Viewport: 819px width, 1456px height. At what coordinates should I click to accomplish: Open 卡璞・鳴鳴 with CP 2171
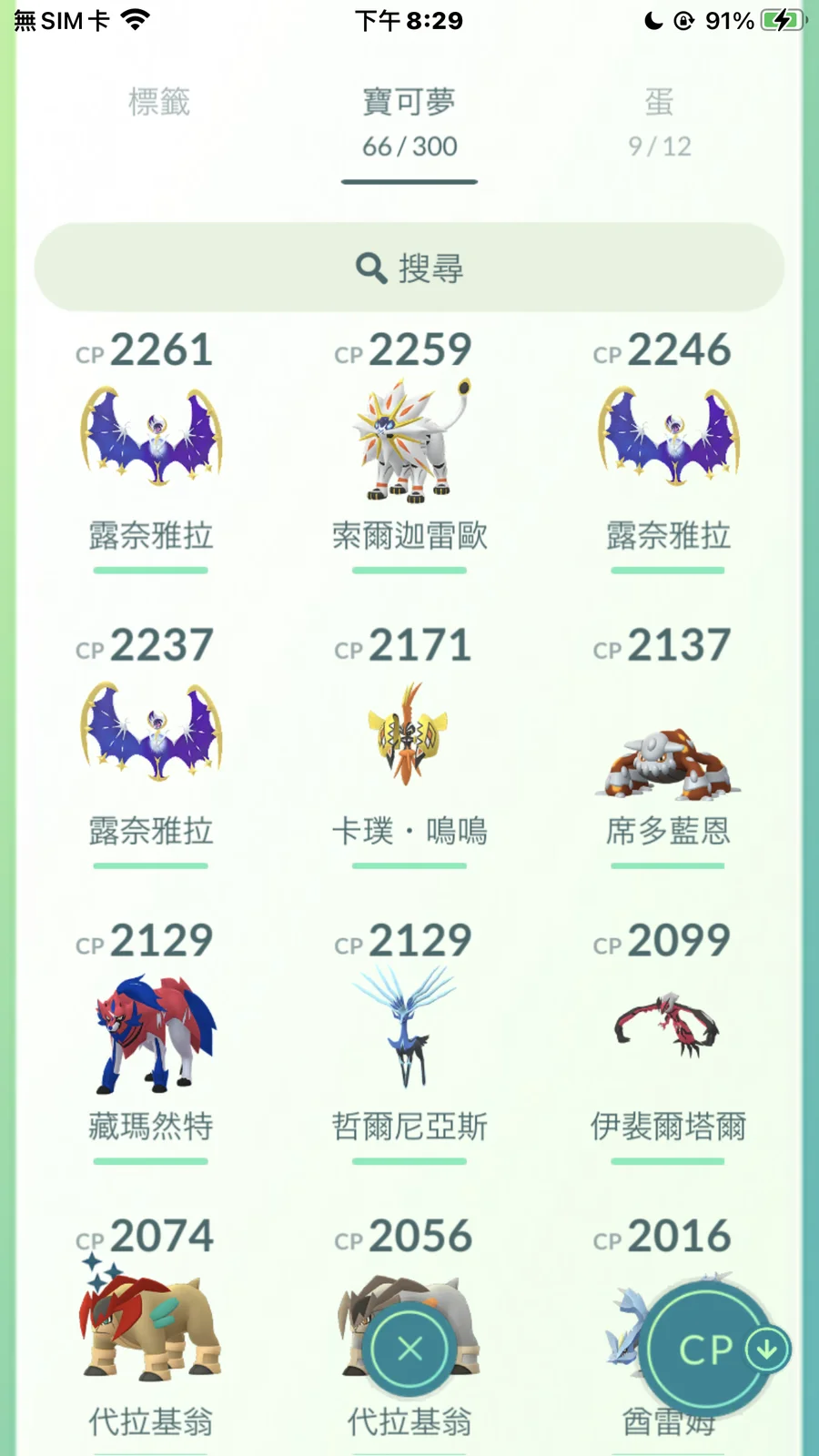tap(409, 734)
